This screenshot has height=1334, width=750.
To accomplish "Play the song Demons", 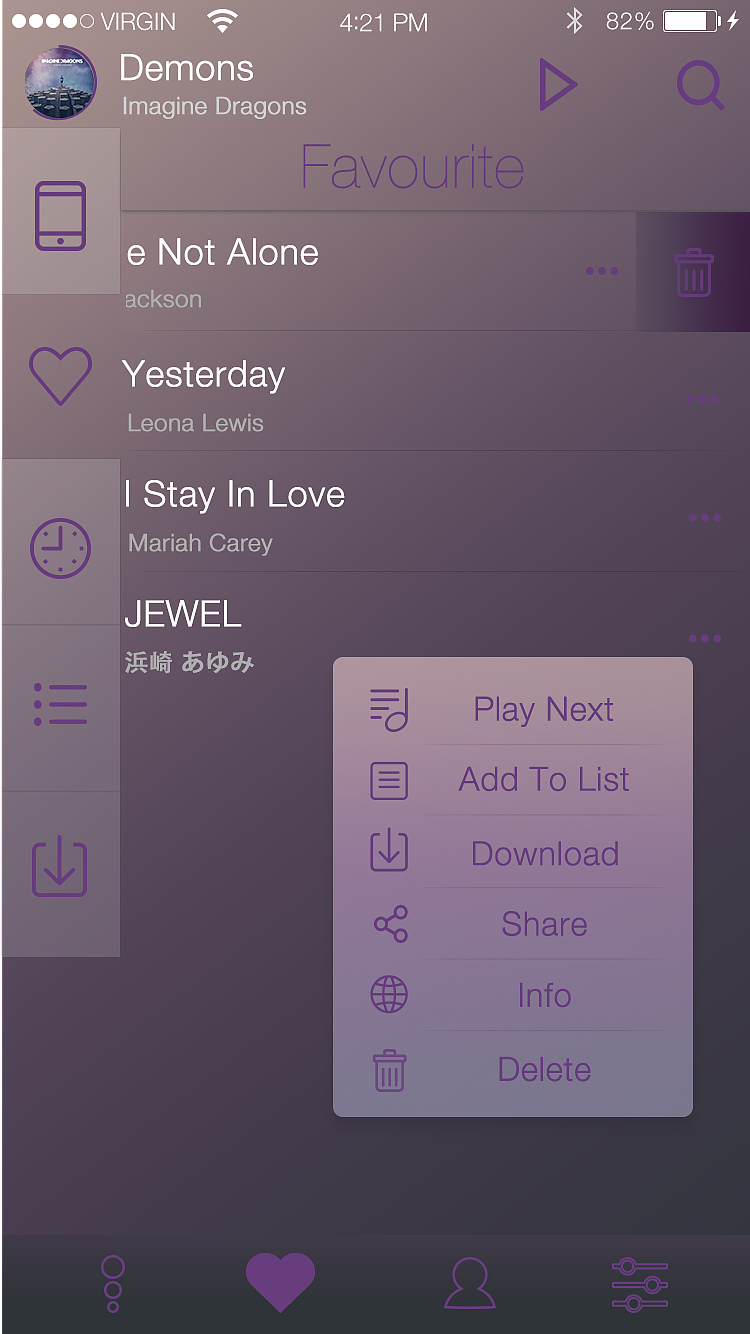I will [557, 85].
